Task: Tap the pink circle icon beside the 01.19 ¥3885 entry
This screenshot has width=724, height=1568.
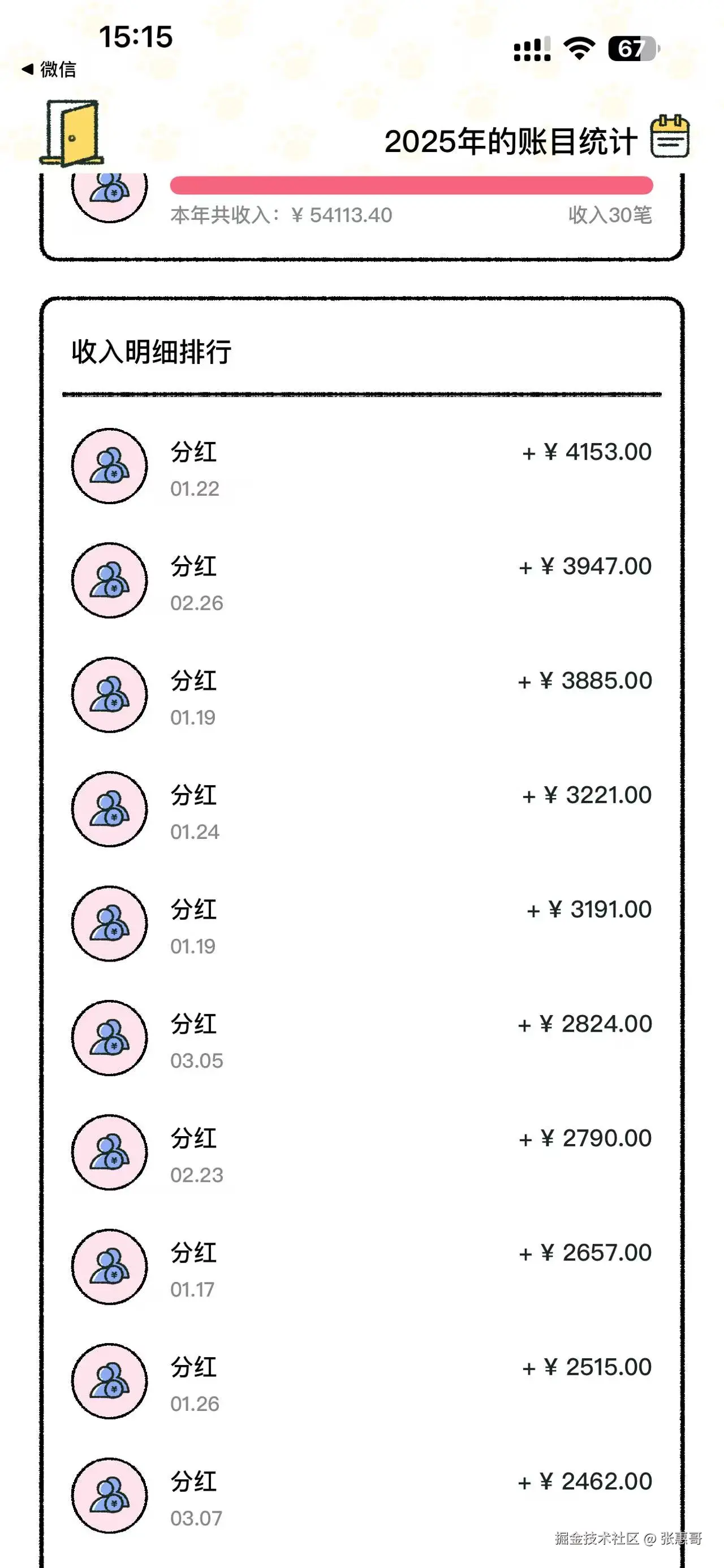Action: 110,694
